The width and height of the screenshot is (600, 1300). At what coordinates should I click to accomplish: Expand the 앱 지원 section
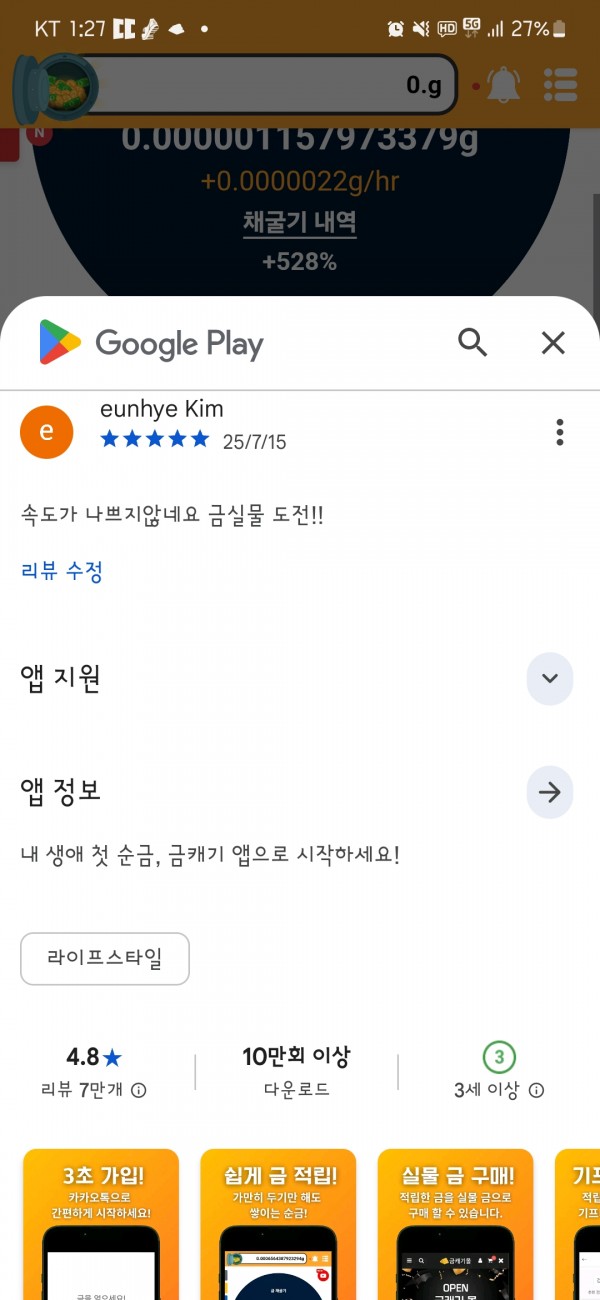click(549, 678)
